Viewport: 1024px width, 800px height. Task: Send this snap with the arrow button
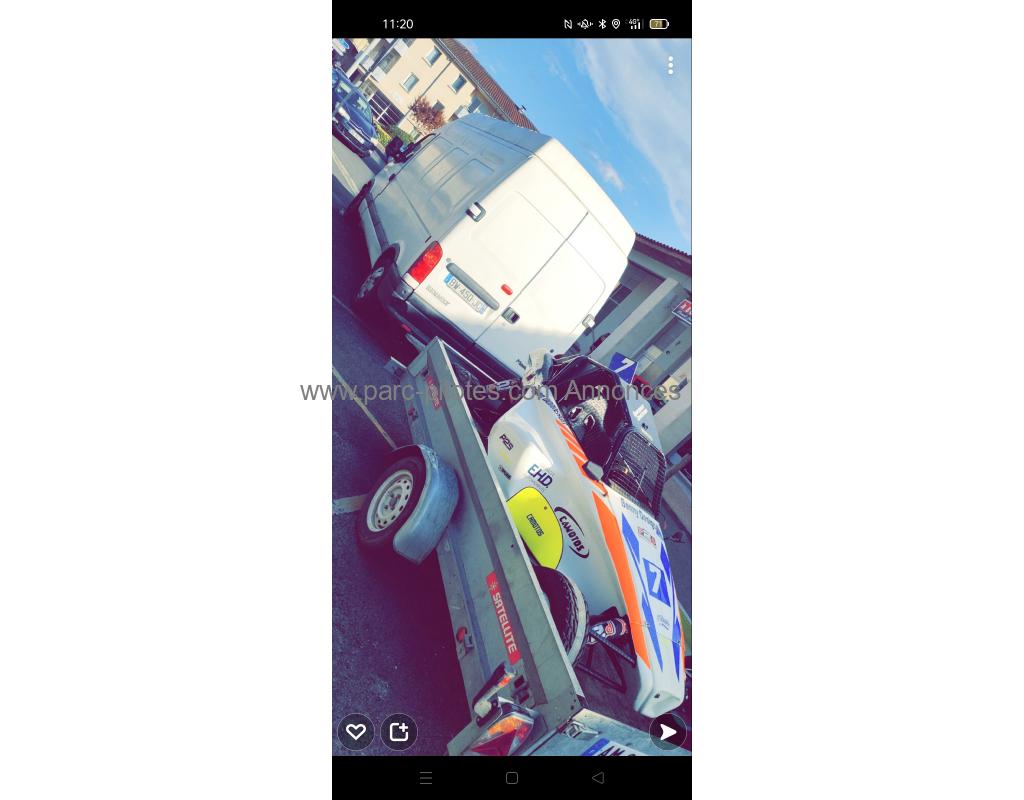667,732
